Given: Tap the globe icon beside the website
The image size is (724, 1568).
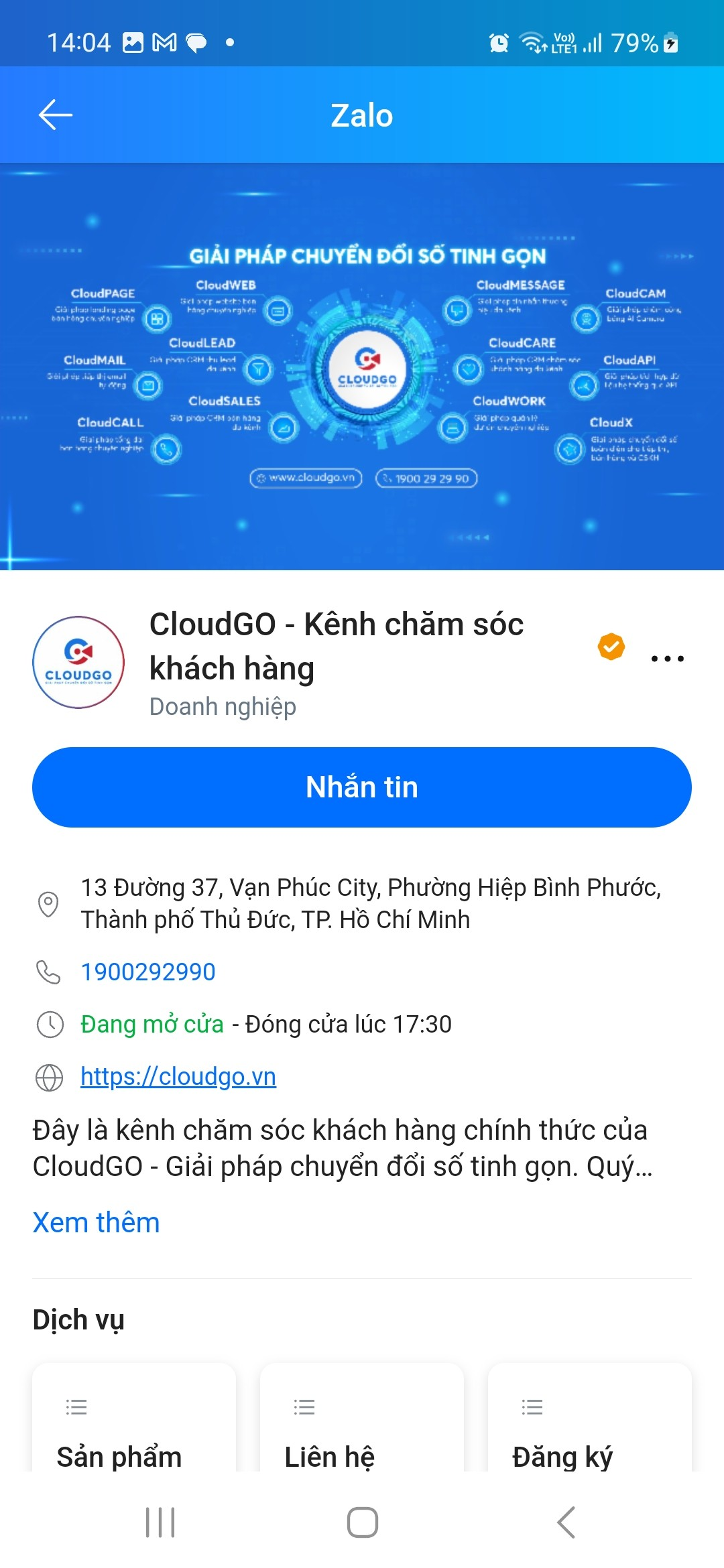Looking at the screenshot, I should (x=48, y=1076).
